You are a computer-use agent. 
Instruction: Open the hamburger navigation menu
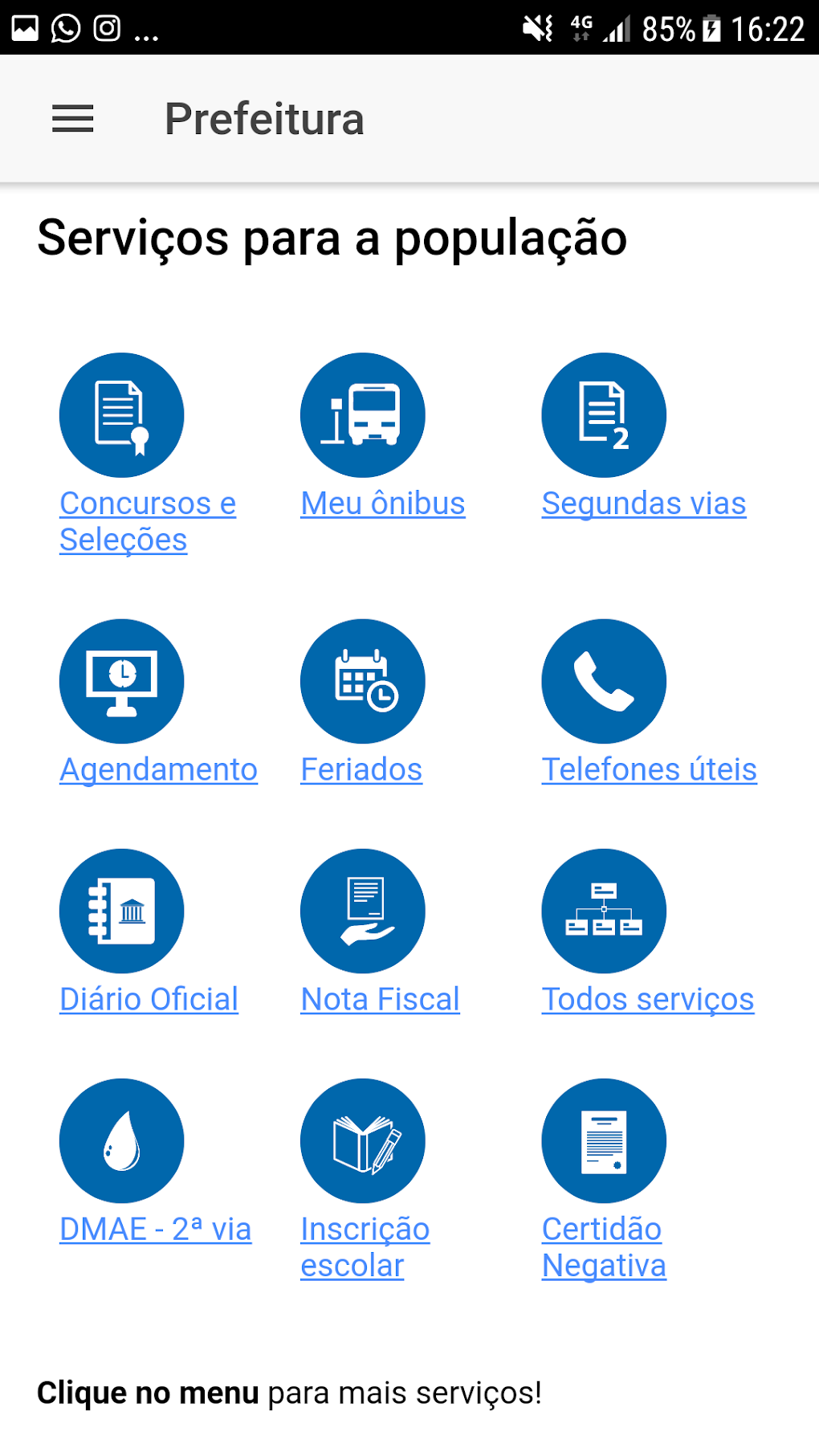pyautogui.click(x=73, y=119)
